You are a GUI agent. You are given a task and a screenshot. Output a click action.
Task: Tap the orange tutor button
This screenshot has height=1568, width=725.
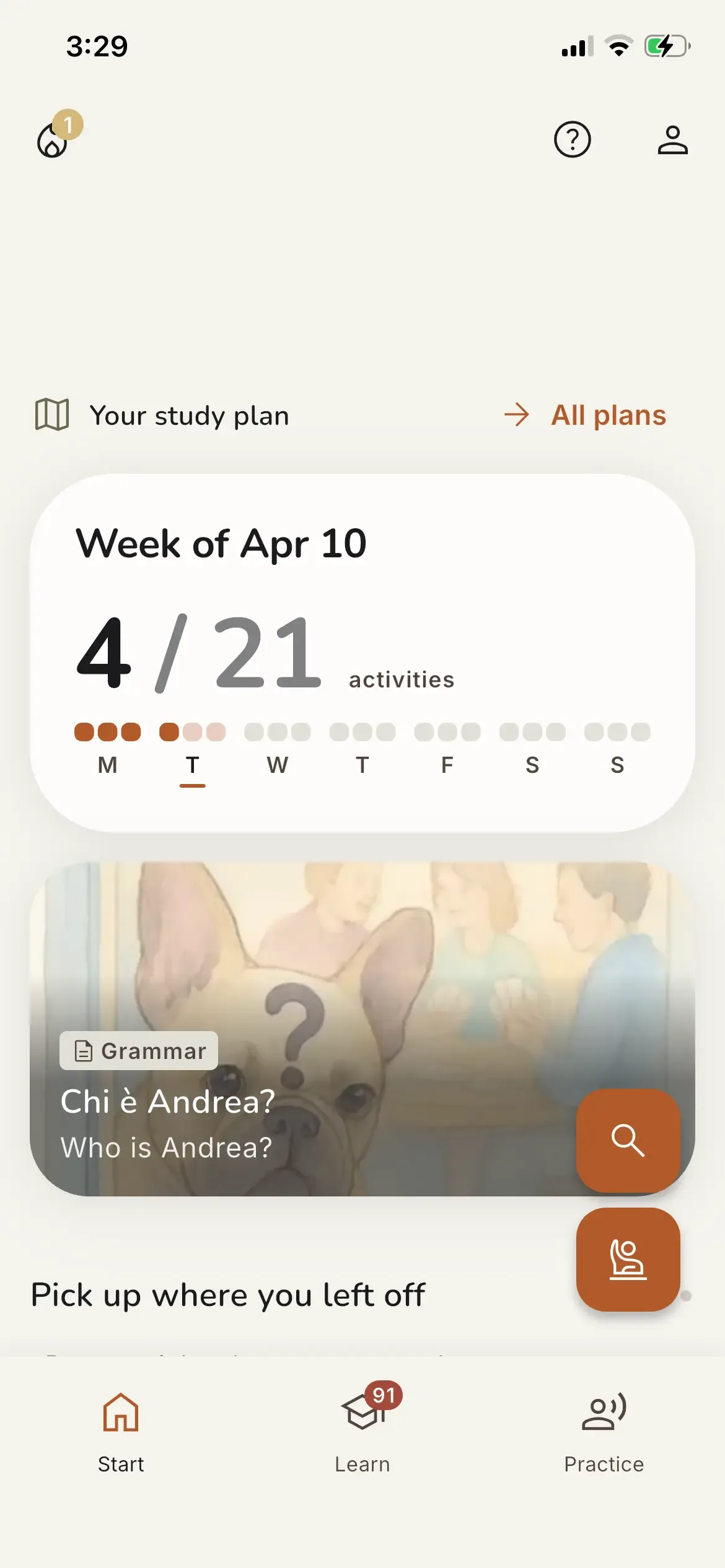[628, 1259]
